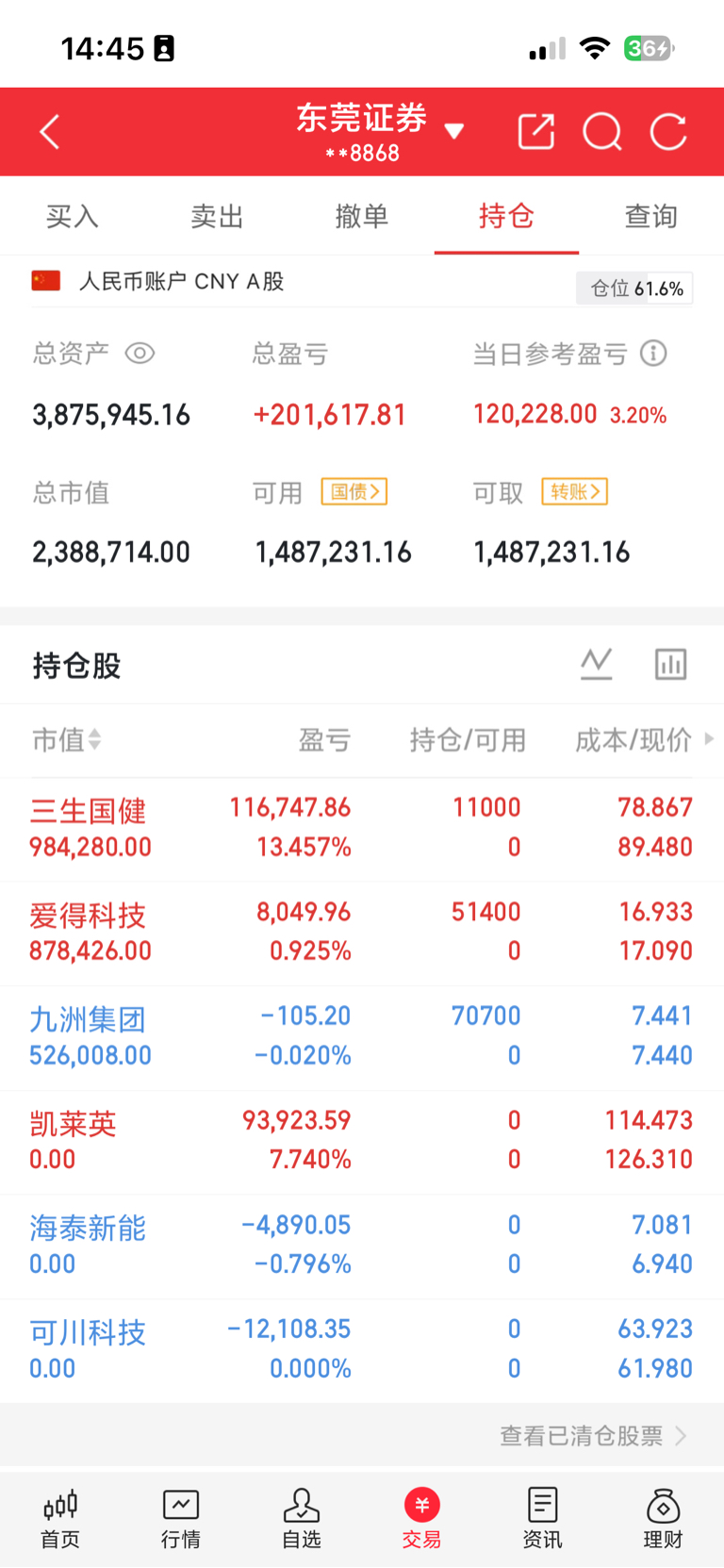
Task: View 查看已清仓股票 link
Action: tap(593, 1435)
